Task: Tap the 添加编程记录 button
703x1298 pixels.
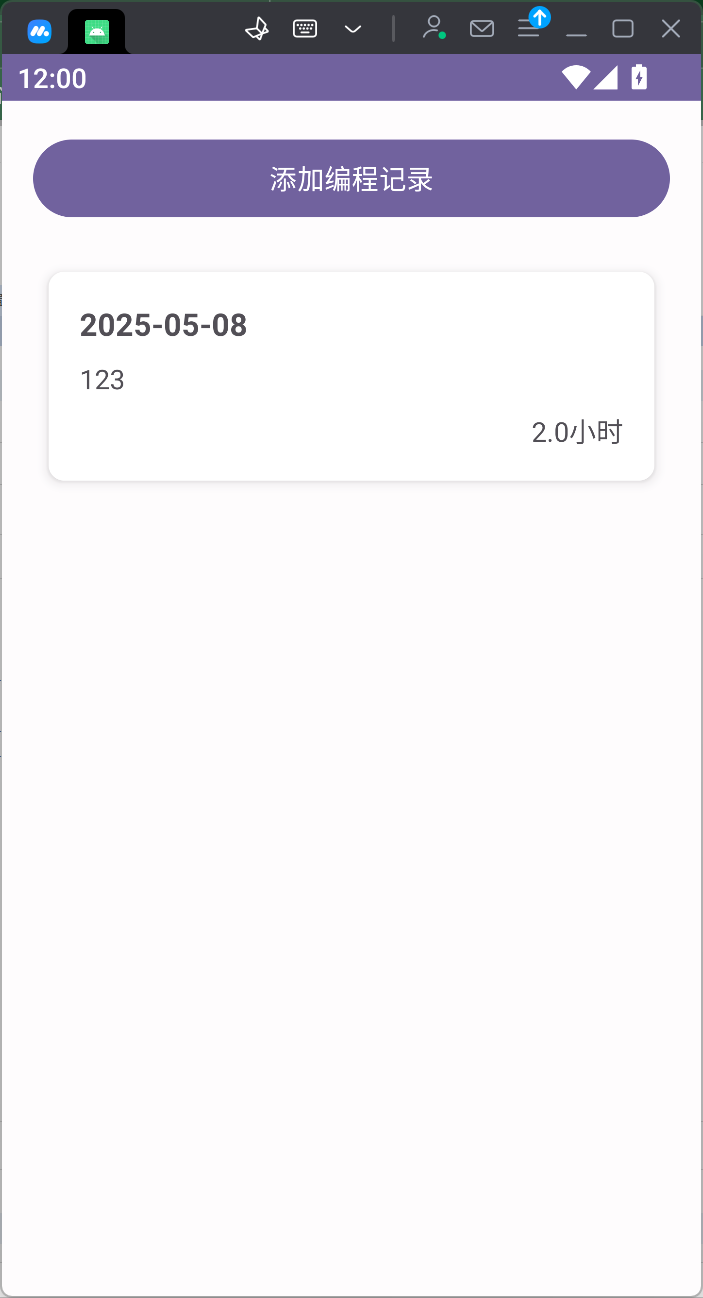Action: (351, 179)
